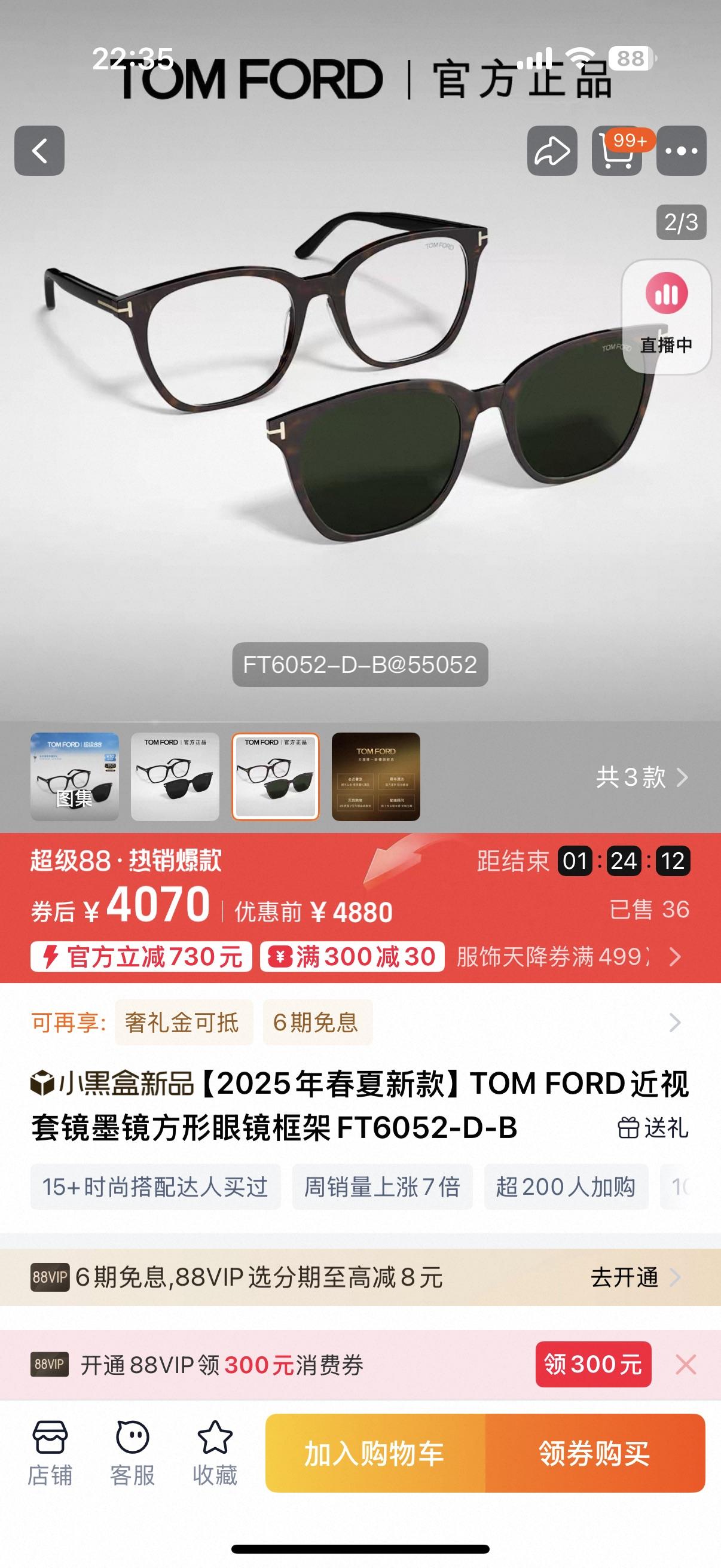The height and width of the screenshot is (1568, 721).
Task: Go back to the previous page
Action: tap(39, 151)
